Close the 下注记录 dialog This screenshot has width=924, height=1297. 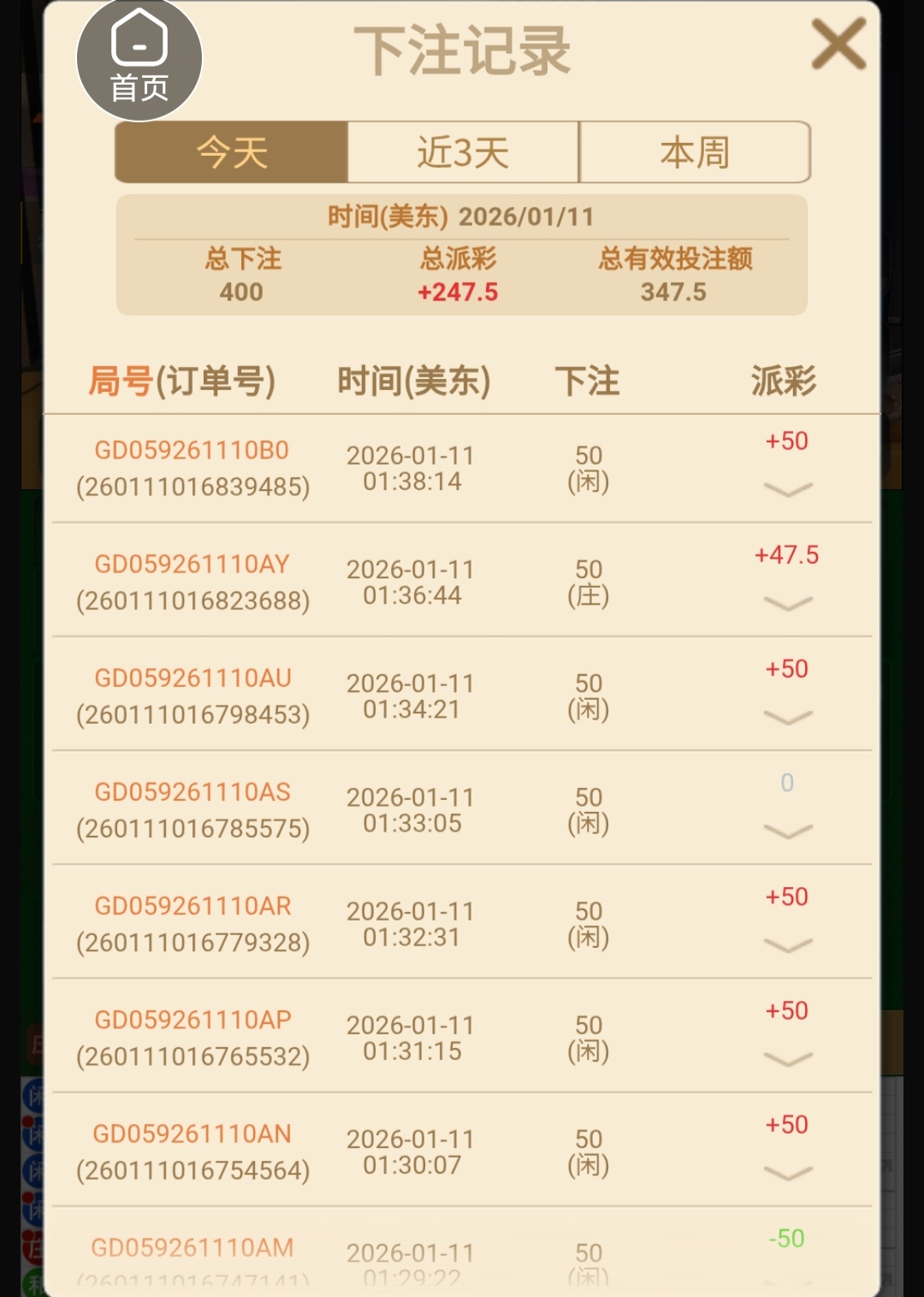pyautogui.click(x=838, y=44)
